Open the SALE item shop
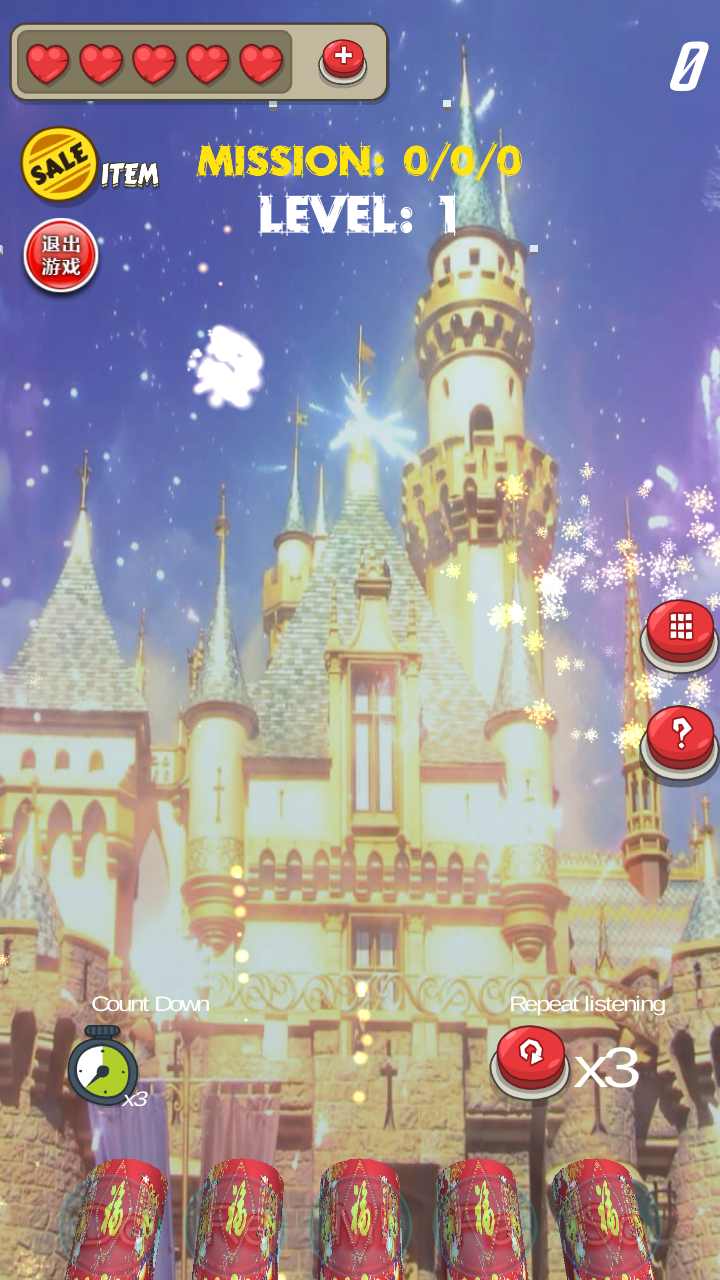This screenshot has height=1280, width=720. (62, 165)
